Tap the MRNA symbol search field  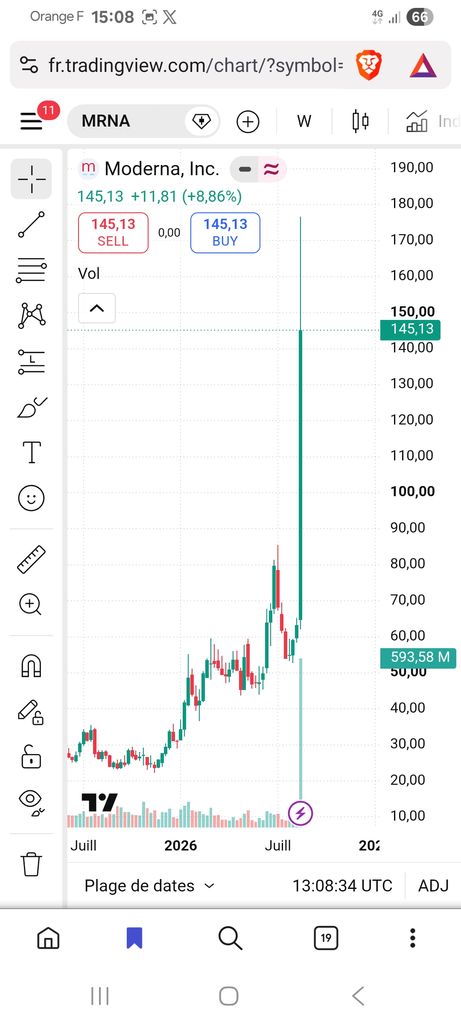(x=144, y=121)
